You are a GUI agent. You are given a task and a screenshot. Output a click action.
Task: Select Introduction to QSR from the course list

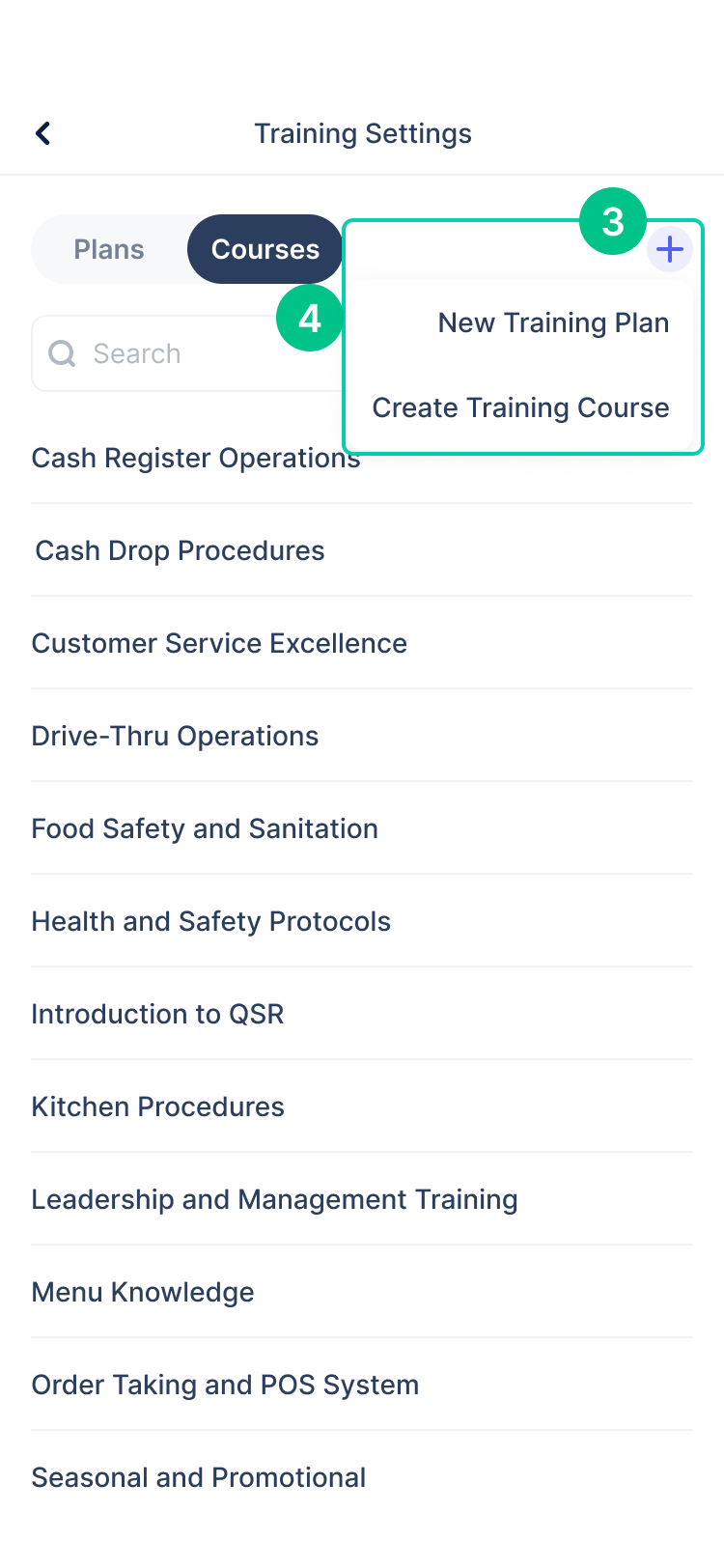[x=157, y=1014]
